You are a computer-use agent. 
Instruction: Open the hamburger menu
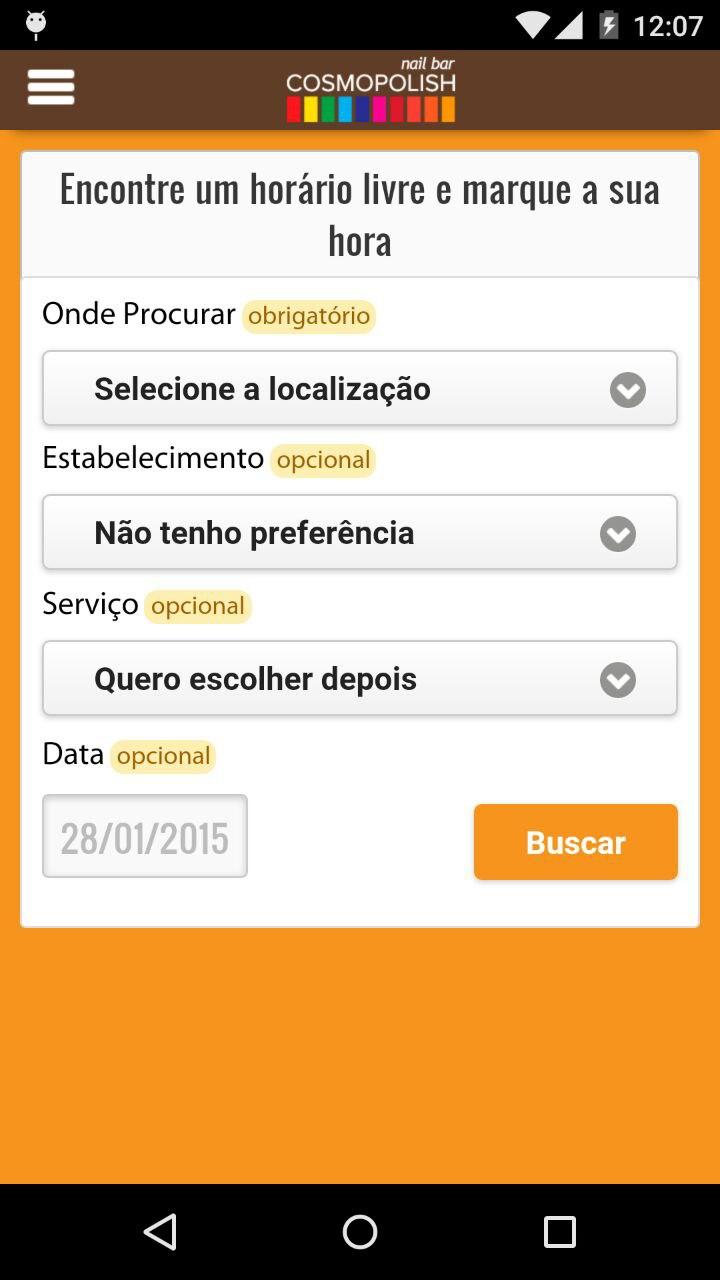click(x=51, y=87)
